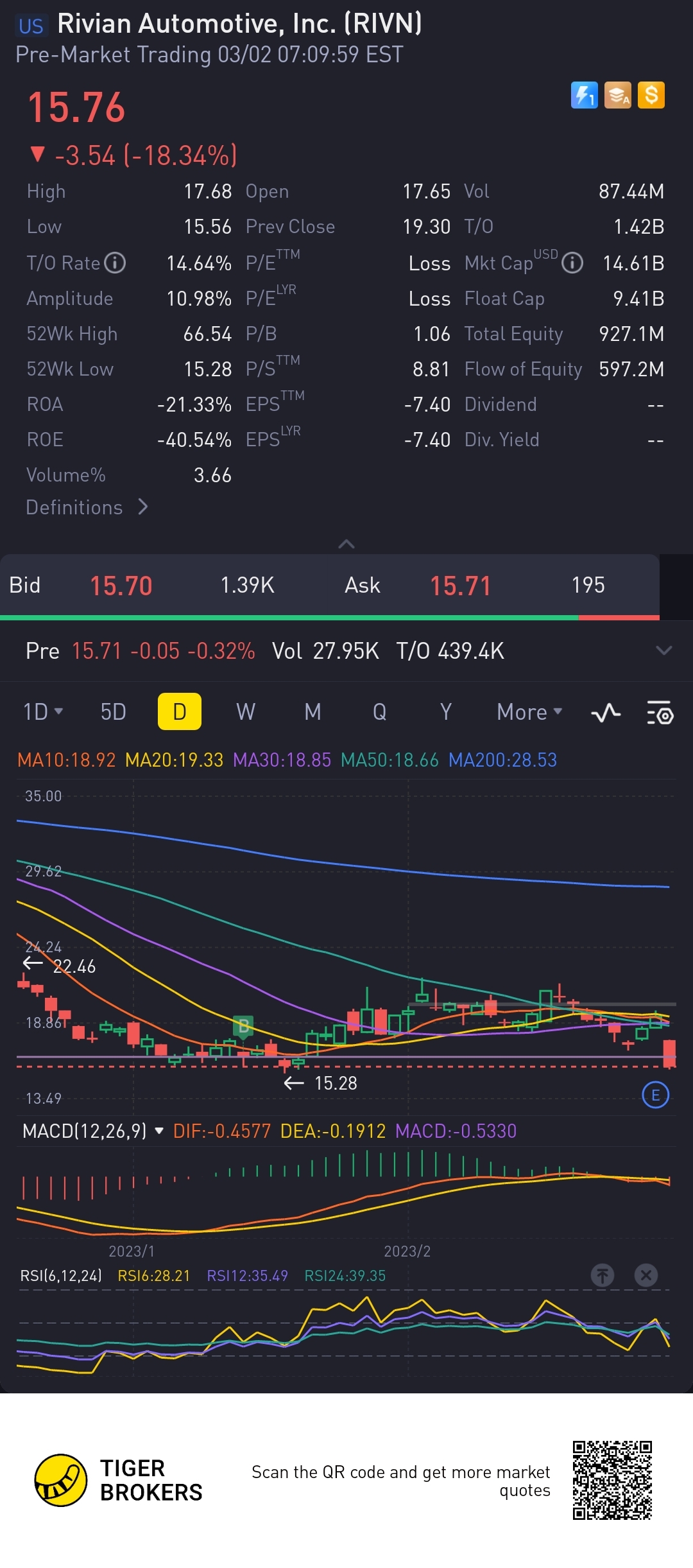
Task: Open the 1D timeframe dropdown
Action: click(x=43, y=711)
